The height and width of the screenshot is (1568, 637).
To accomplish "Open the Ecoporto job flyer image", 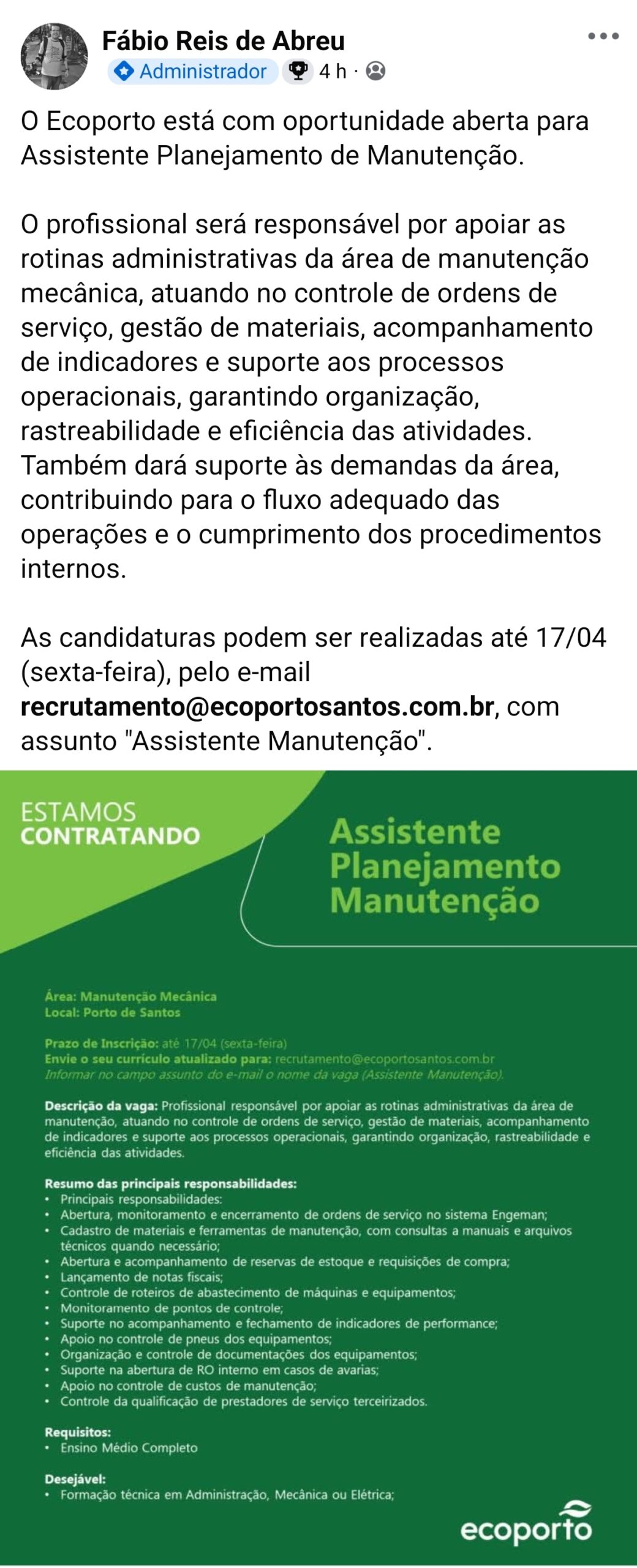I will pyautogui.click(x=318, y=1164).
